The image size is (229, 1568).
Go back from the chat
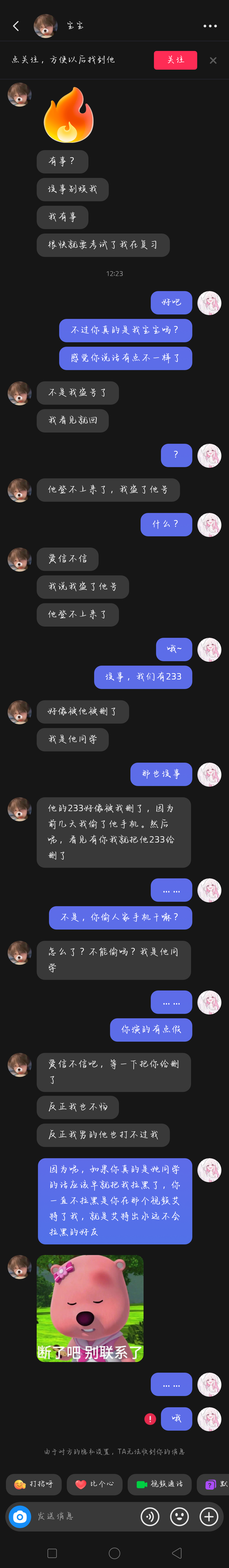tap(16, 25)
